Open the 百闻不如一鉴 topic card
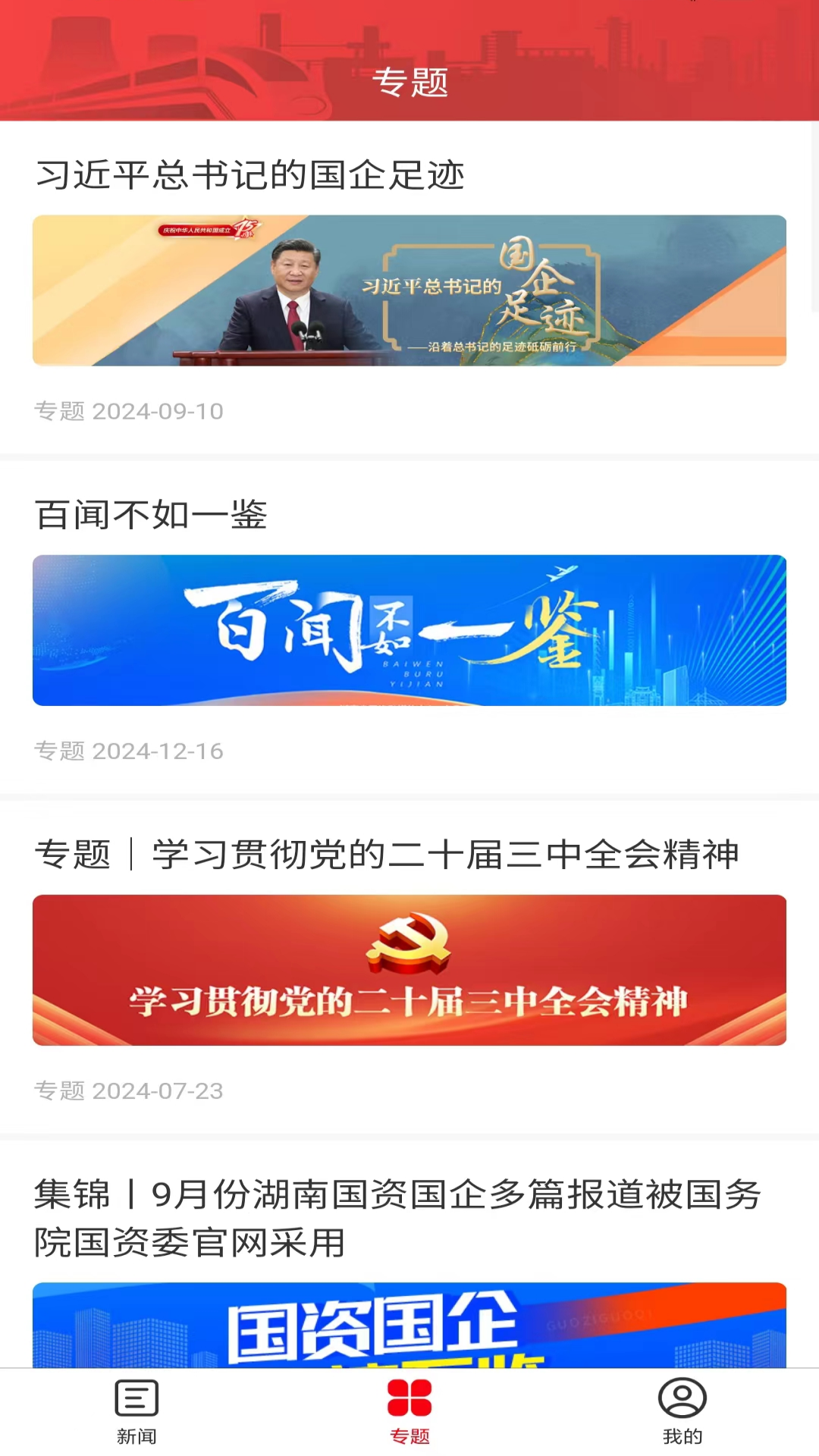This screenshot has height=1456, width=819. tap(409, 629)
